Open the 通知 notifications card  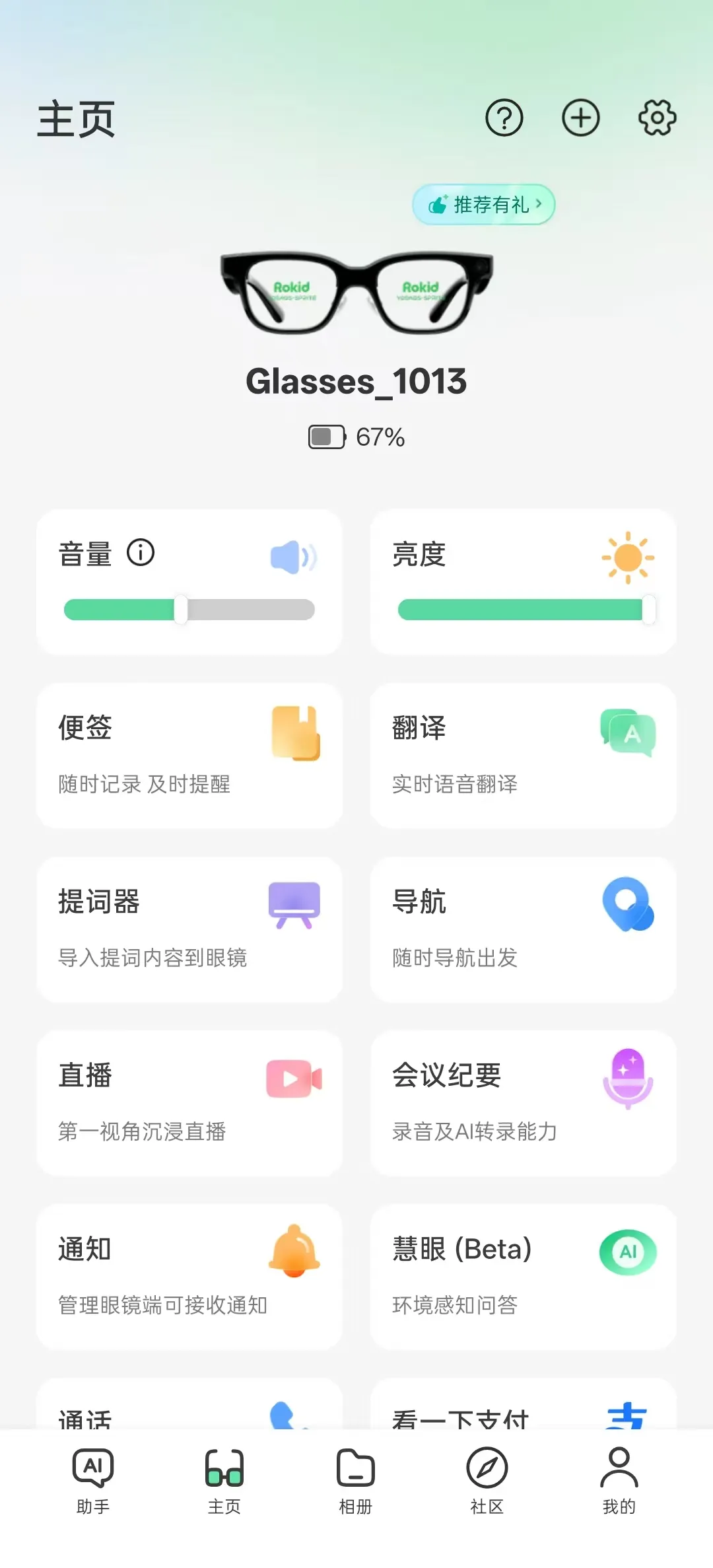point(189,1277)
